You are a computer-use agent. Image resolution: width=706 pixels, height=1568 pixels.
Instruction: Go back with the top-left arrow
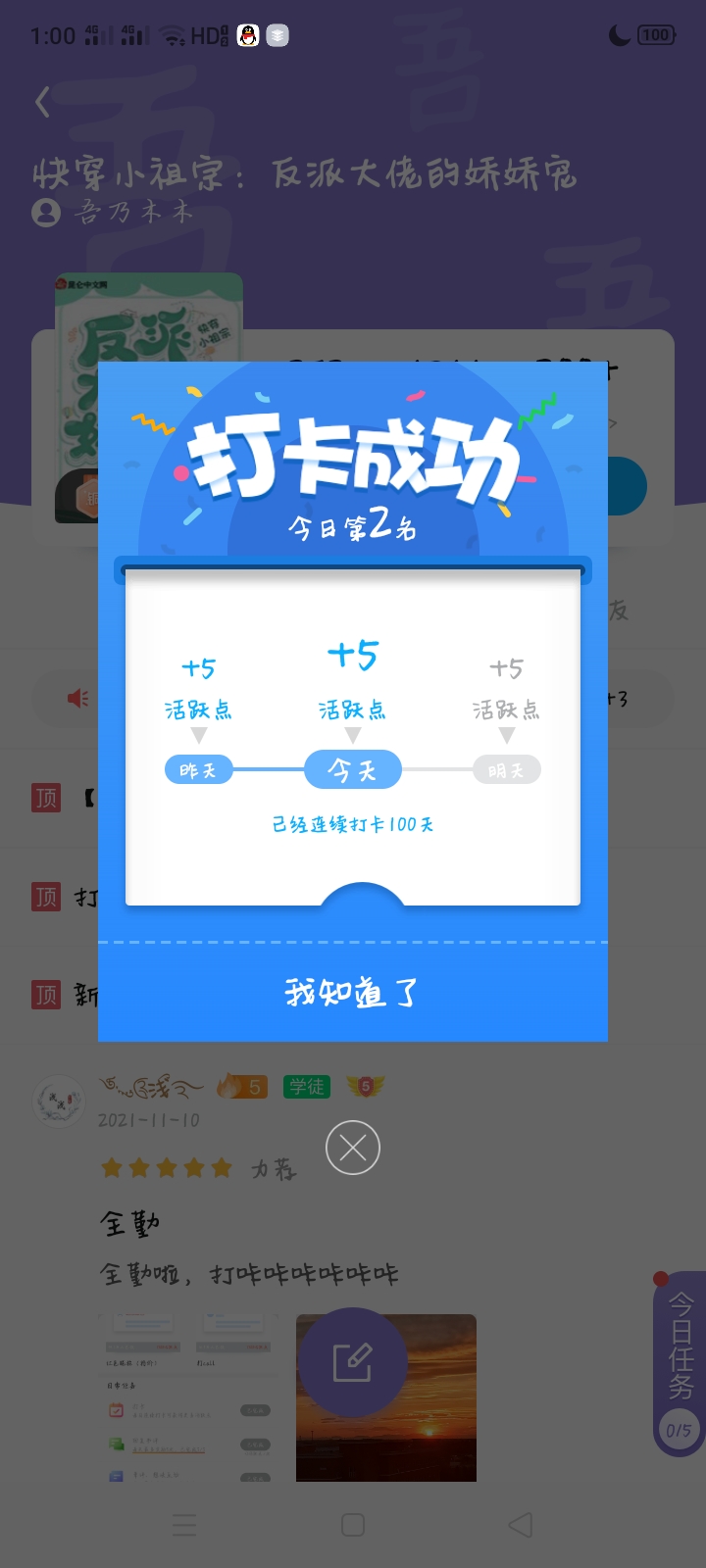point(42,102)
